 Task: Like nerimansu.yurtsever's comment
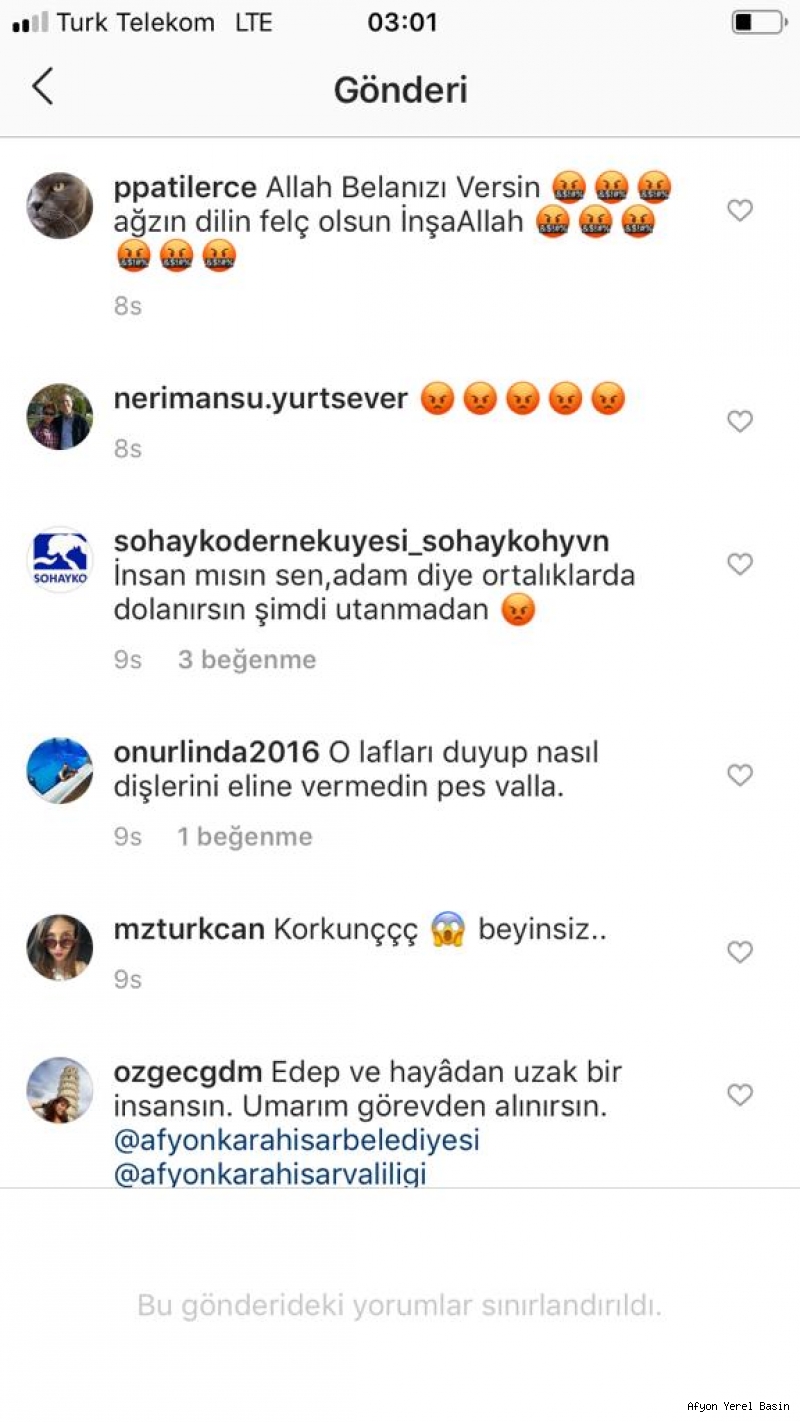[739, 421]
